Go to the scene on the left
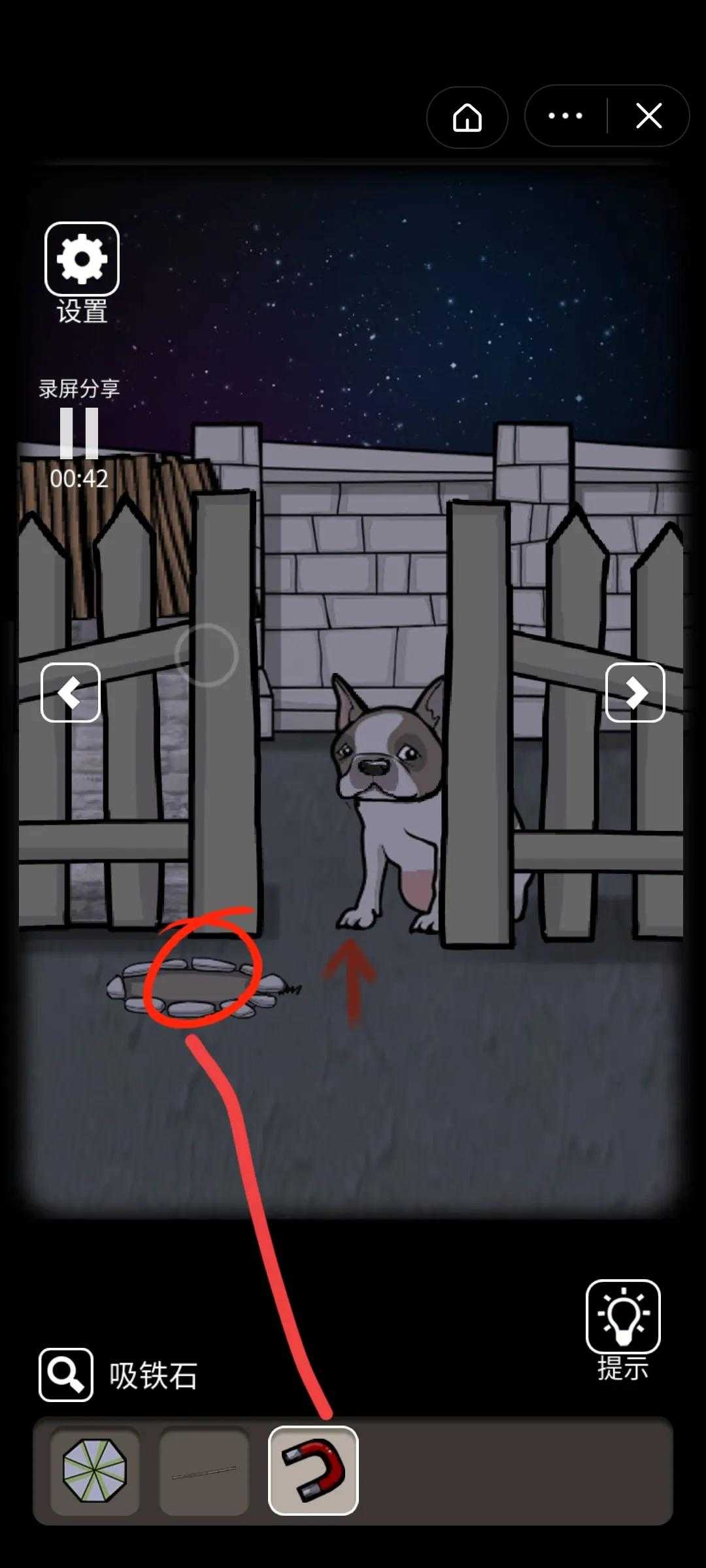 (71, 693)
